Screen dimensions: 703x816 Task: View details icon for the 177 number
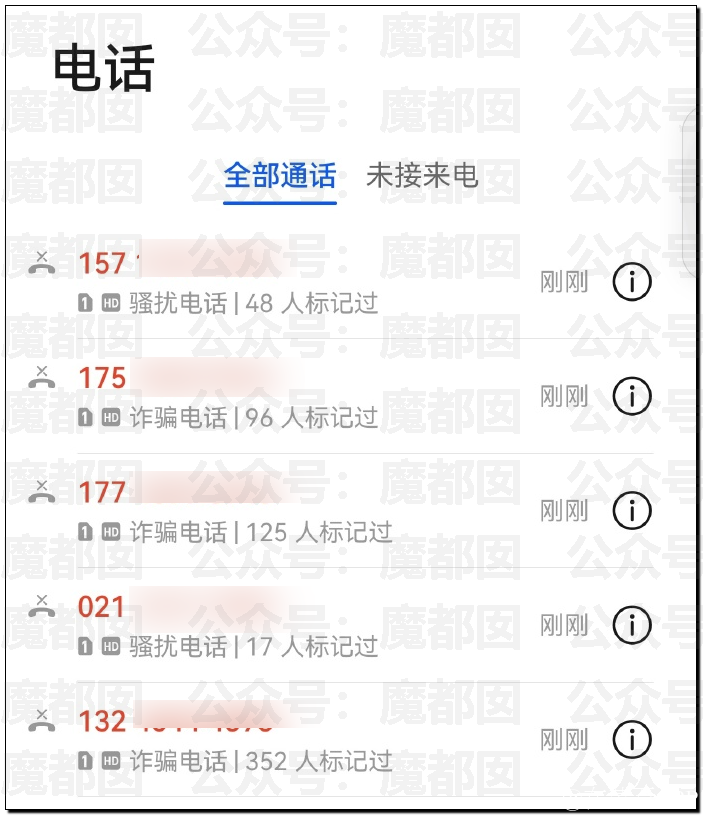[x=631, y=510]
